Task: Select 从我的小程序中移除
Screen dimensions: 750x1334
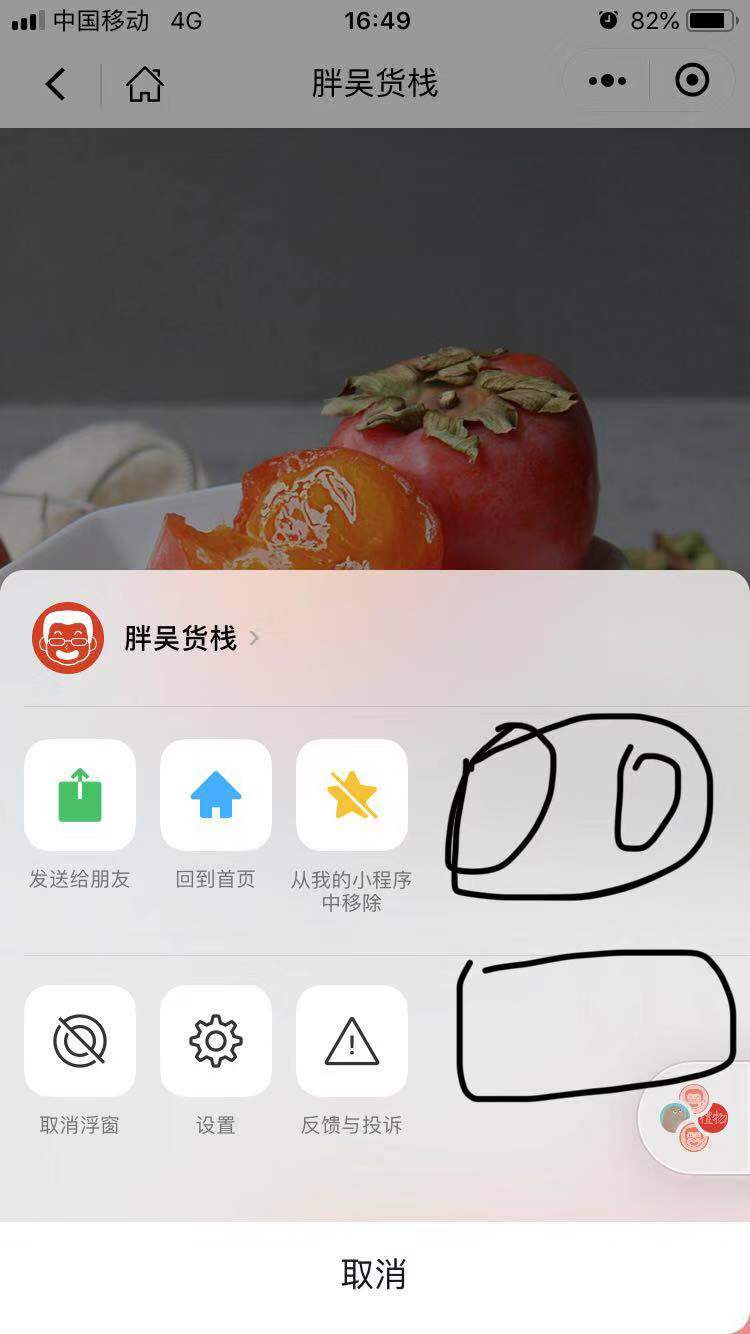Action: (352, 795)
